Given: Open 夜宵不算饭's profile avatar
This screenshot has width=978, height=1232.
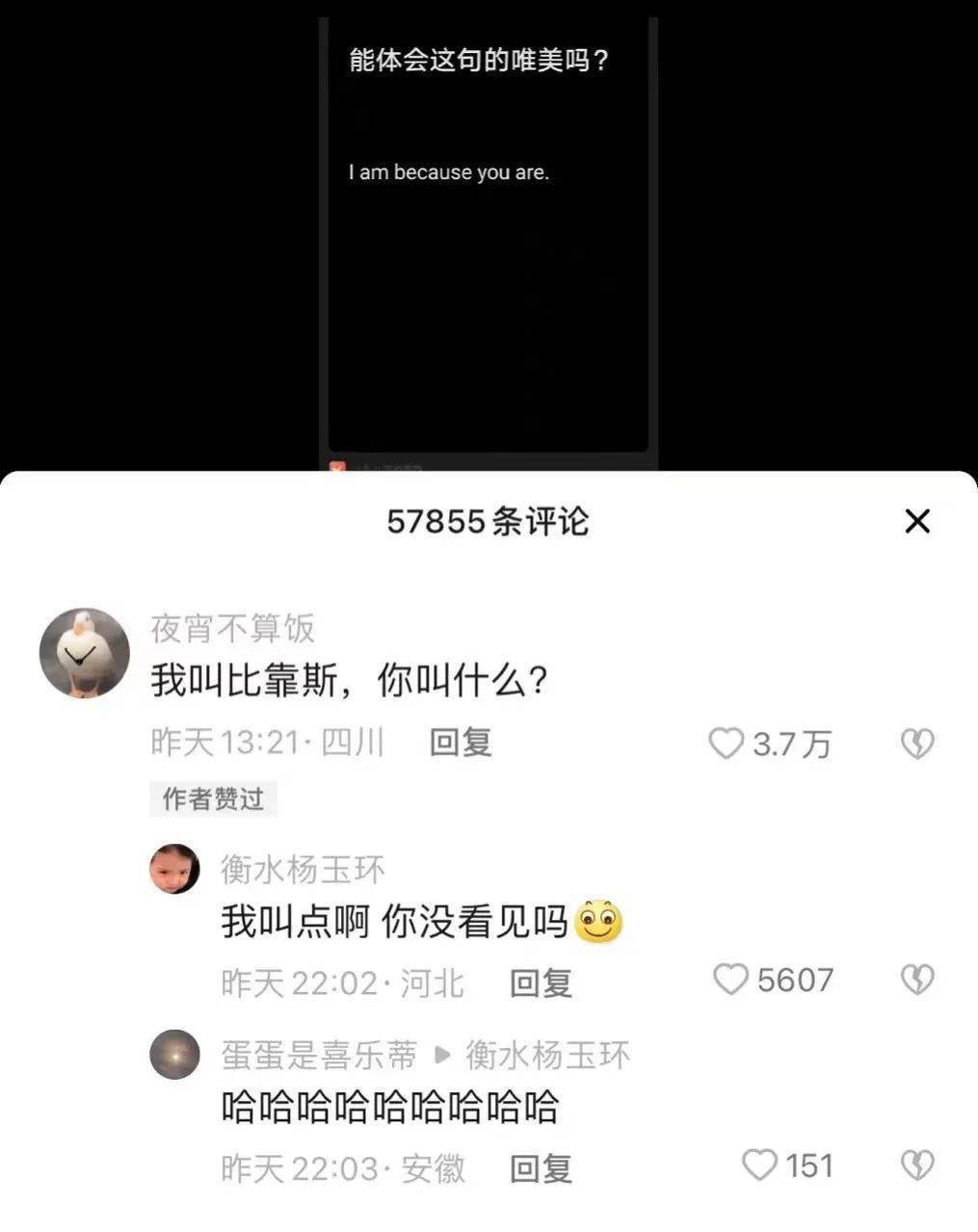Looking at the screenshot, I should 85,653.
